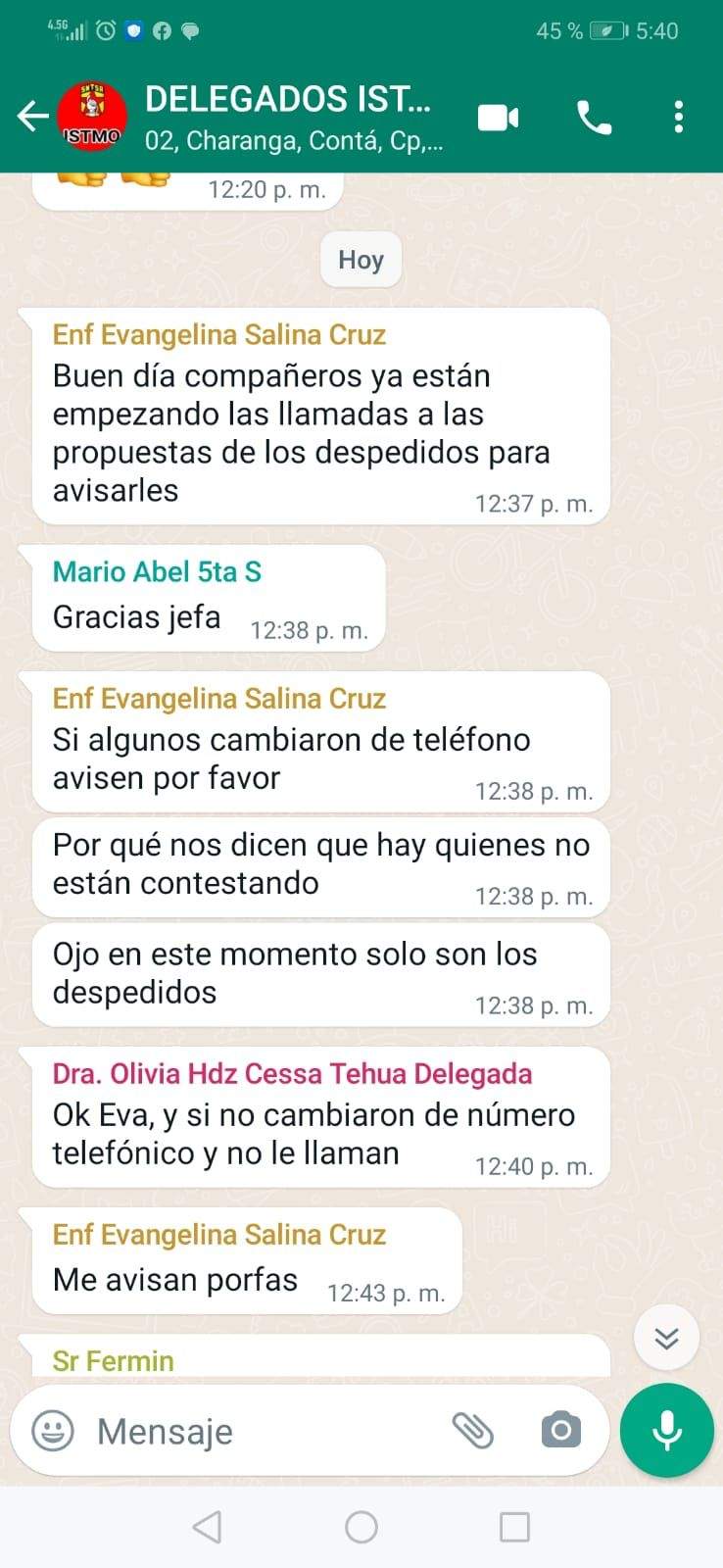This screenshot has width=723, height=1568.
Task: Attach a file with the paperclip
Action: (473, 1431)
